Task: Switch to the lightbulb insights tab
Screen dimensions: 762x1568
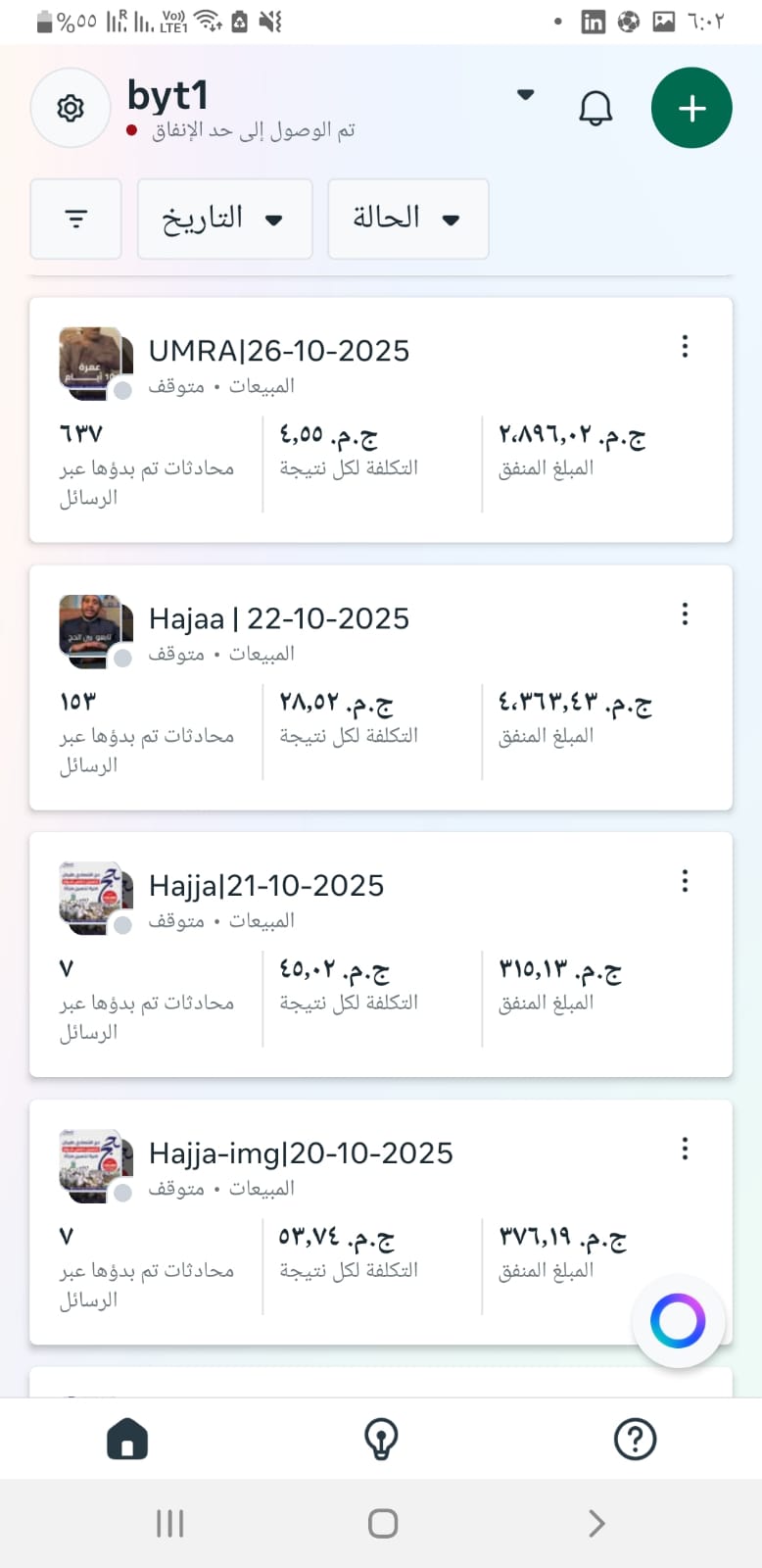Action: coord(381,1439)
